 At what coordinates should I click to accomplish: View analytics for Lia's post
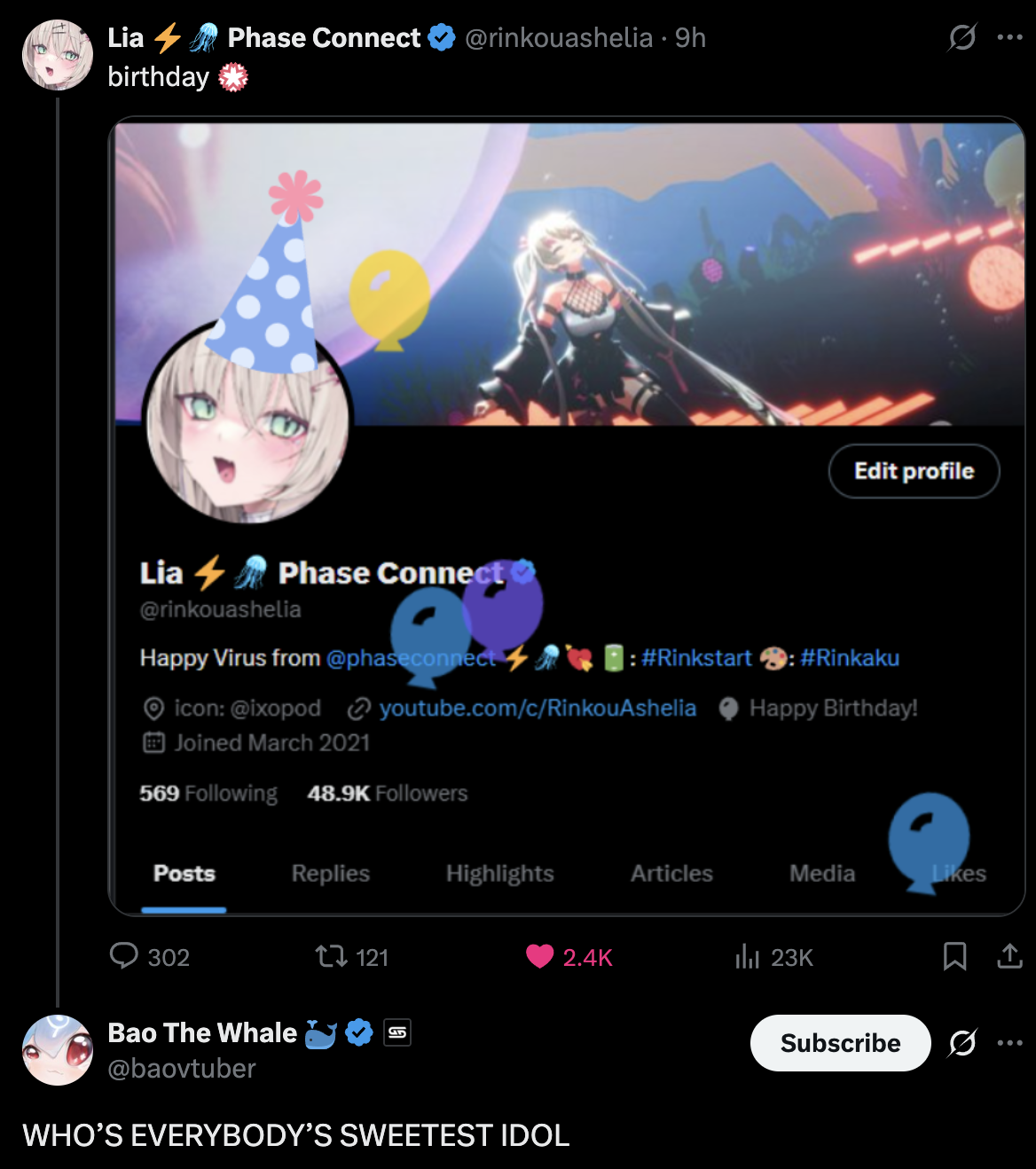coord(748,956)
